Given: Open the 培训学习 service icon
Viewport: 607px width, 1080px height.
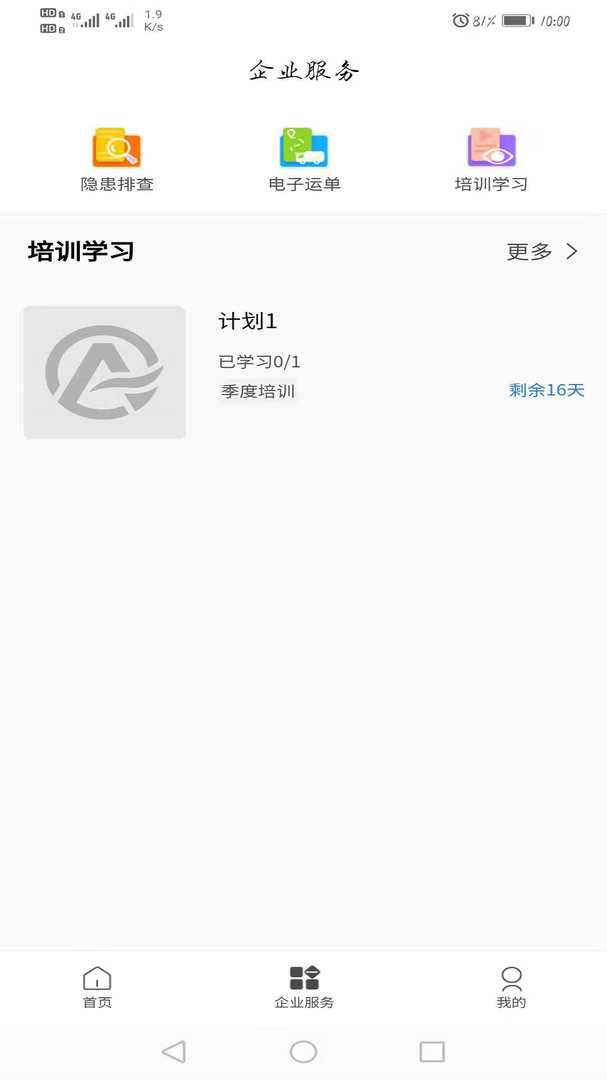Looking at the screenshot, I should [491, 159].
